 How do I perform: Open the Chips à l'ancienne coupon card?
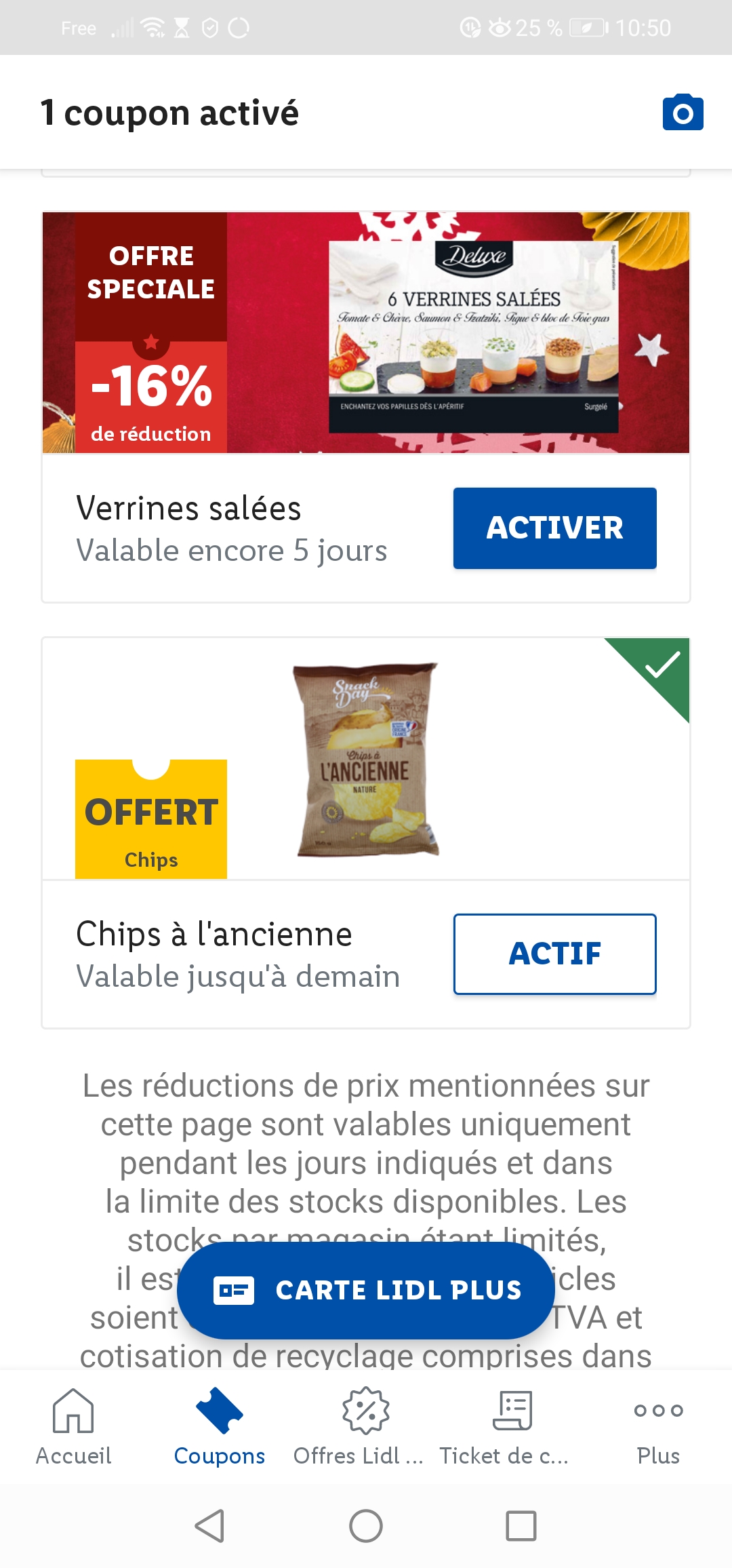click(366, 760)
